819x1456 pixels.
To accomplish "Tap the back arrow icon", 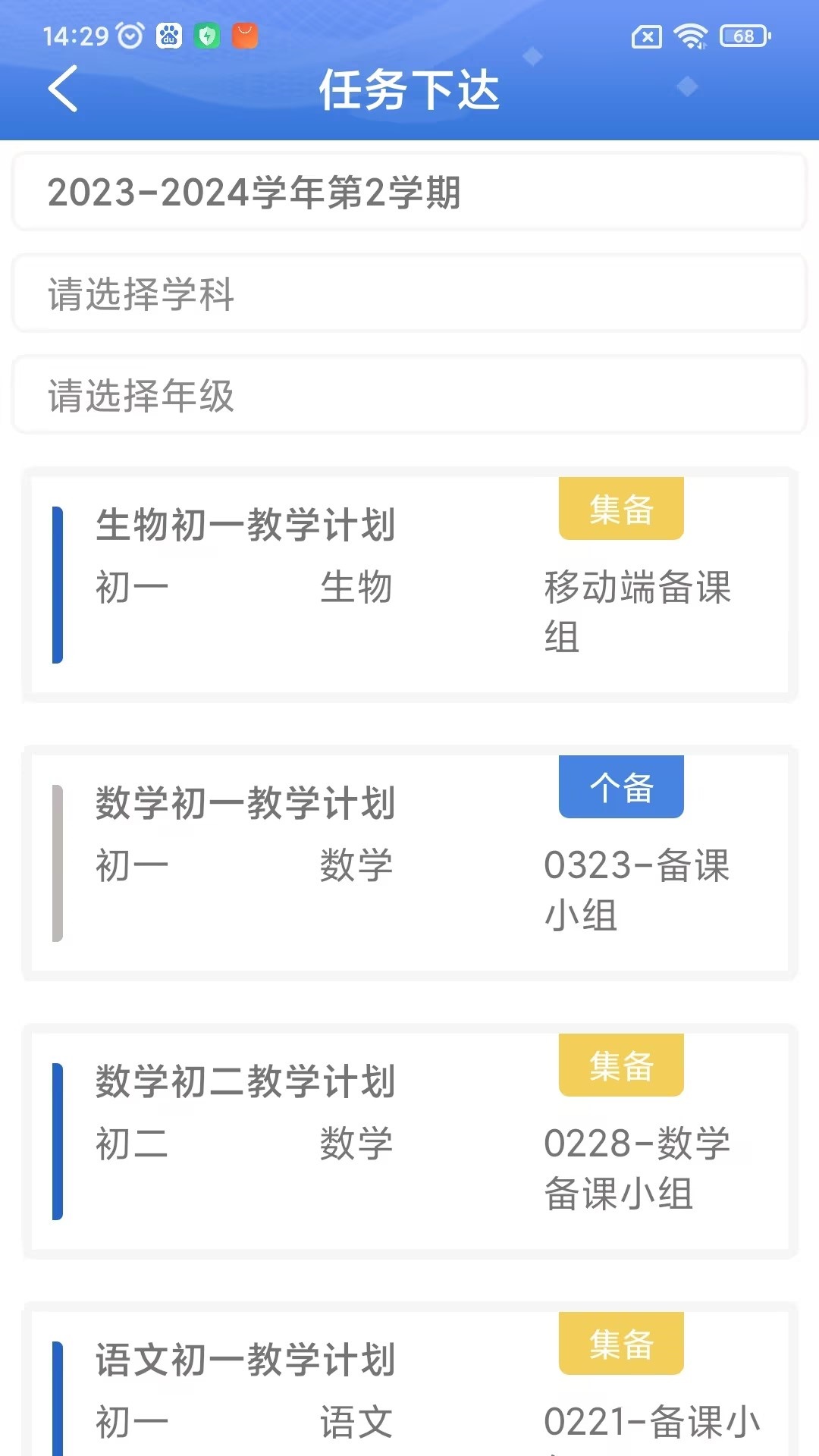I will 64,89.
